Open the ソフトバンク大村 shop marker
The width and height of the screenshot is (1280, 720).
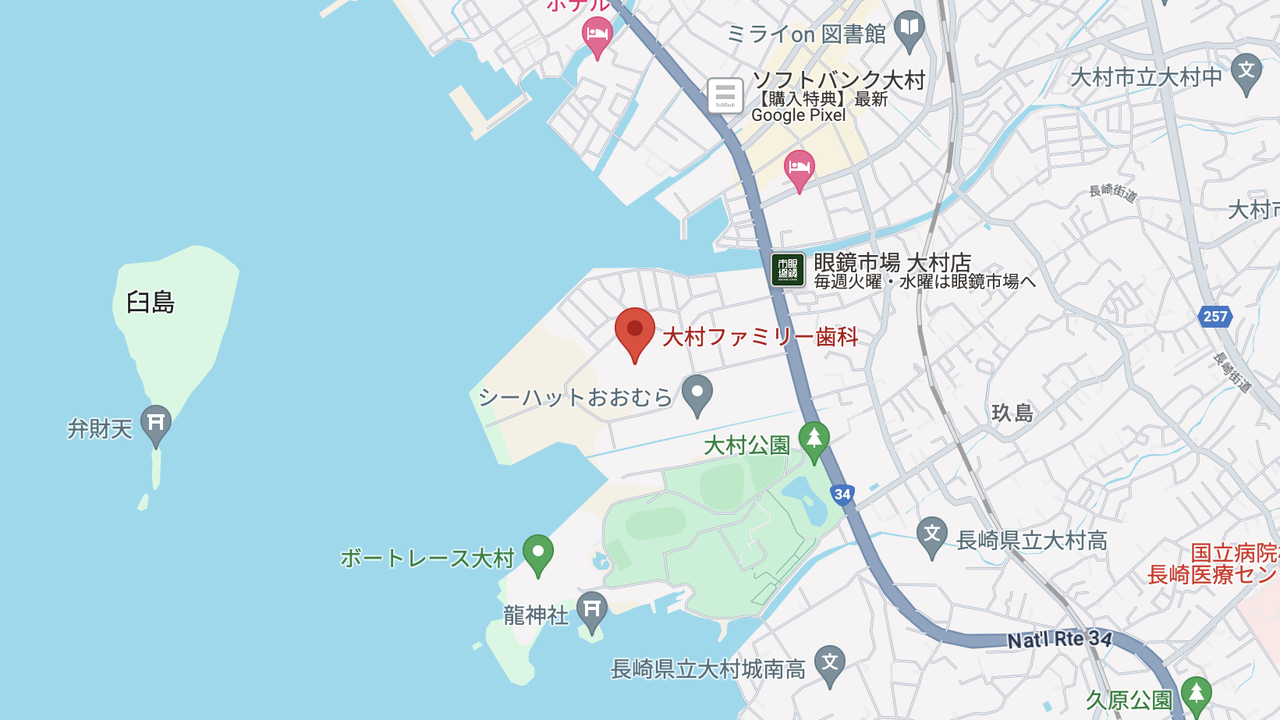[725, 96]
